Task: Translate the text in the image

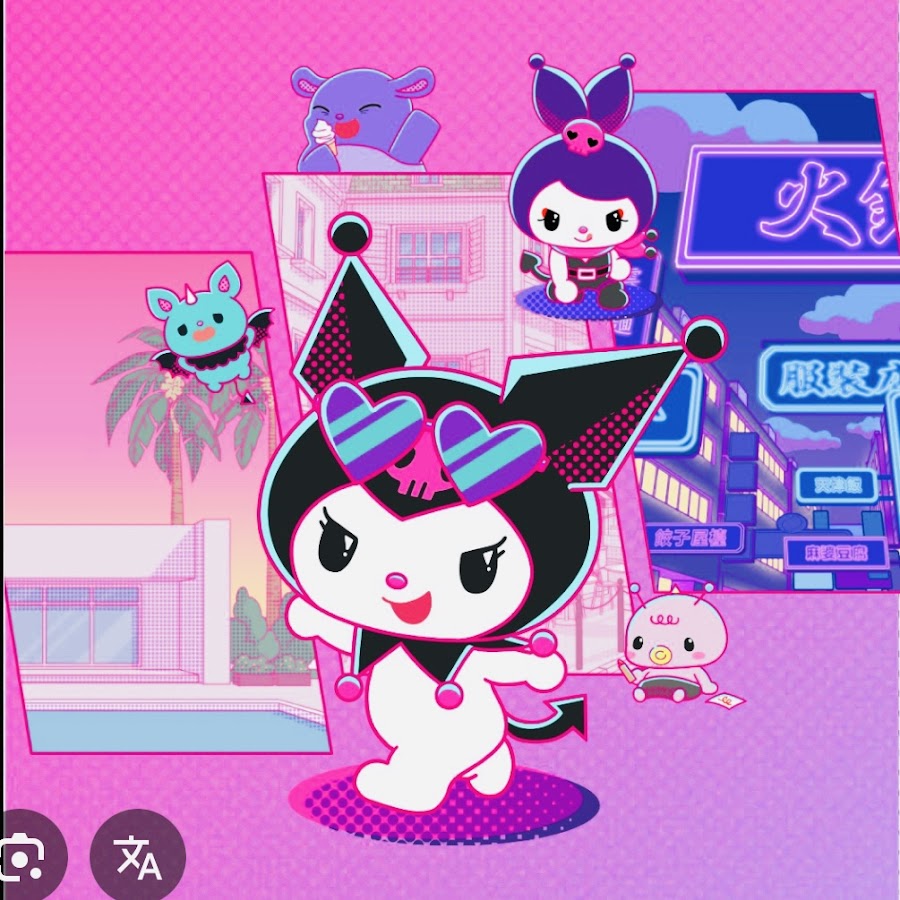Action: [x=138, y=857]
